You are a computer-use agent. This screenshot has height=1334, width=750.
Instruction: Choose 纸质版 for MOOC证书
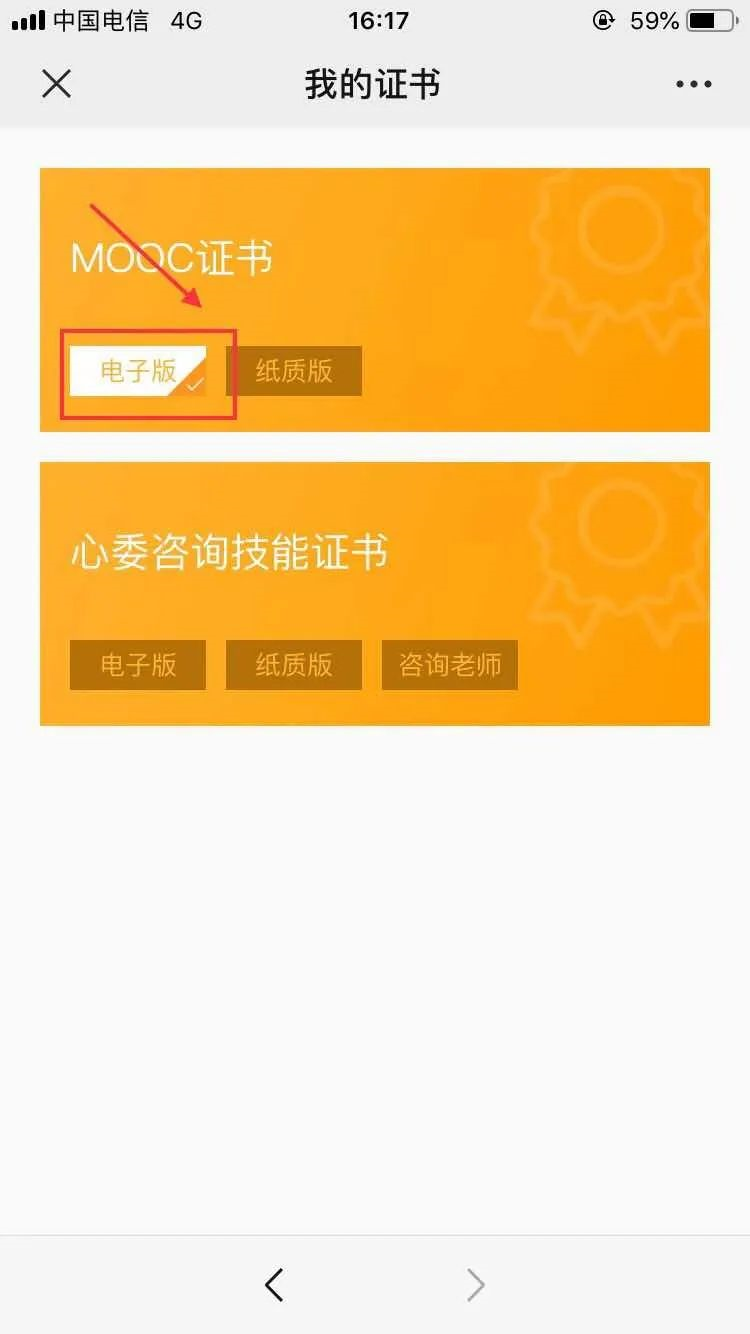click(294, 371)
